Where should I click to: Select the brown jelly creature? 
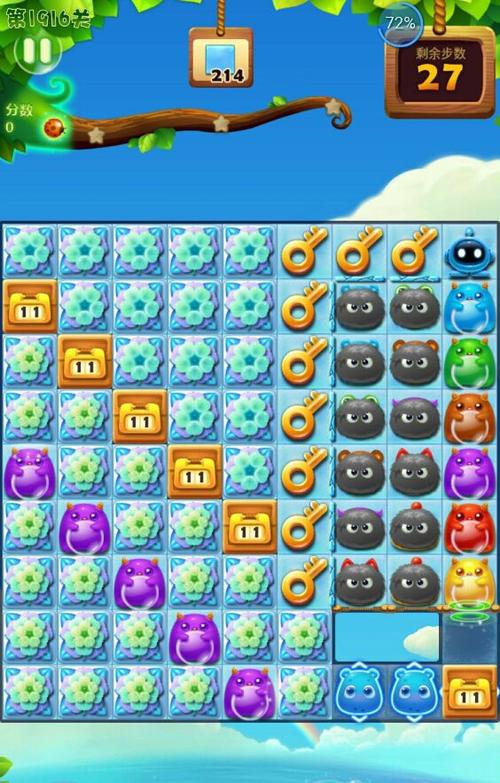[x=469, y=417]
